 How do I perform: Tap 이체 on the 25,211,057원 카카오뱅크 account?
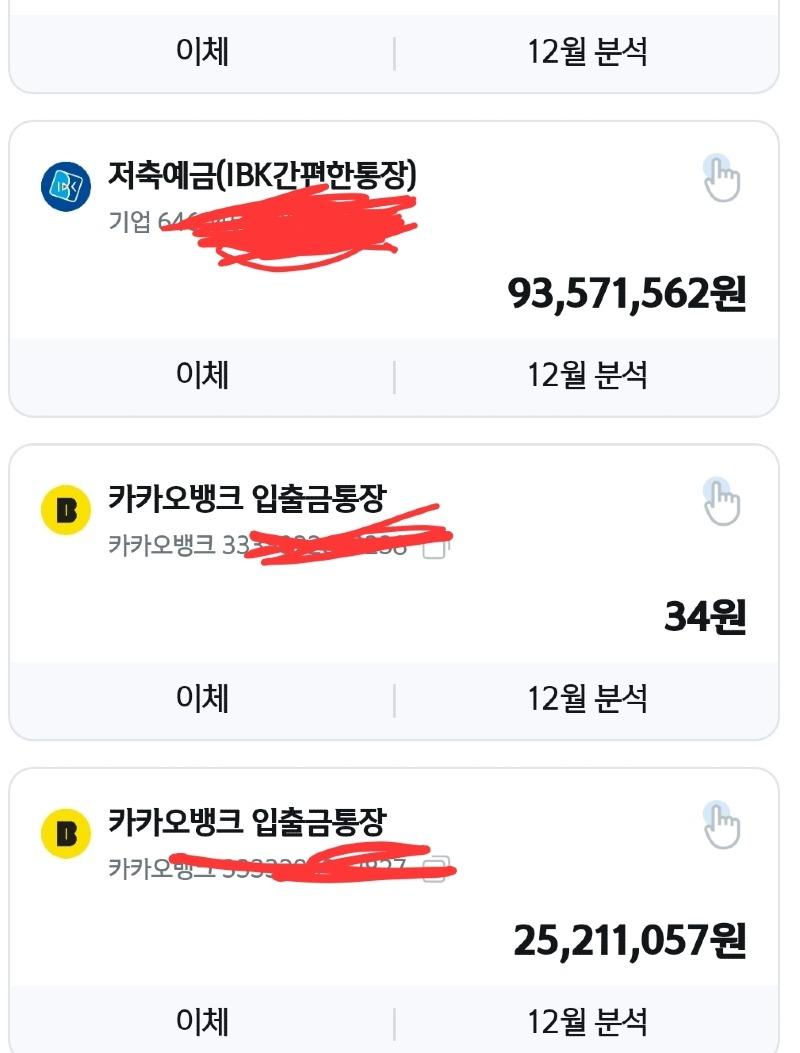coord(202,1021)
